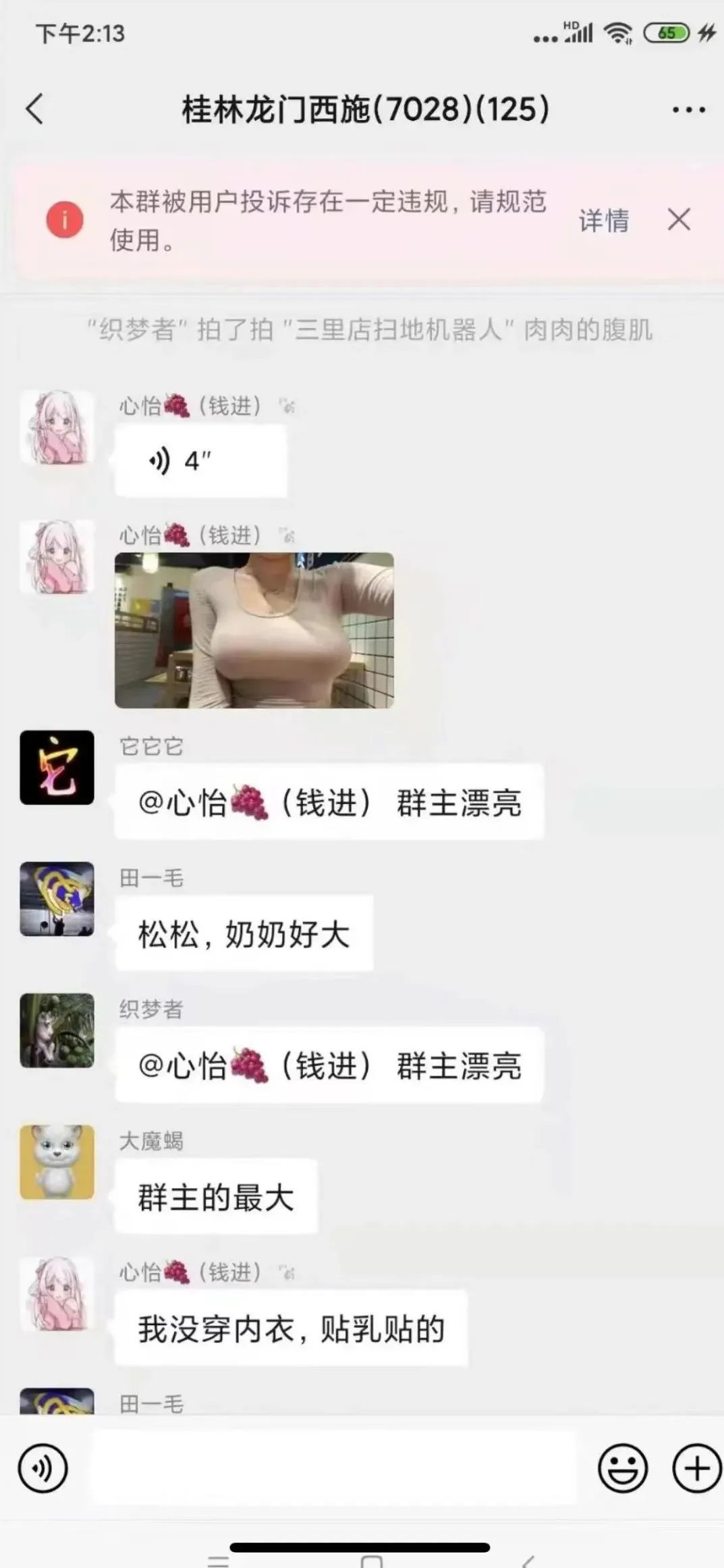The image size is (724, 1568).
Task: Go back from the group chat
Action: pos(35,109)
